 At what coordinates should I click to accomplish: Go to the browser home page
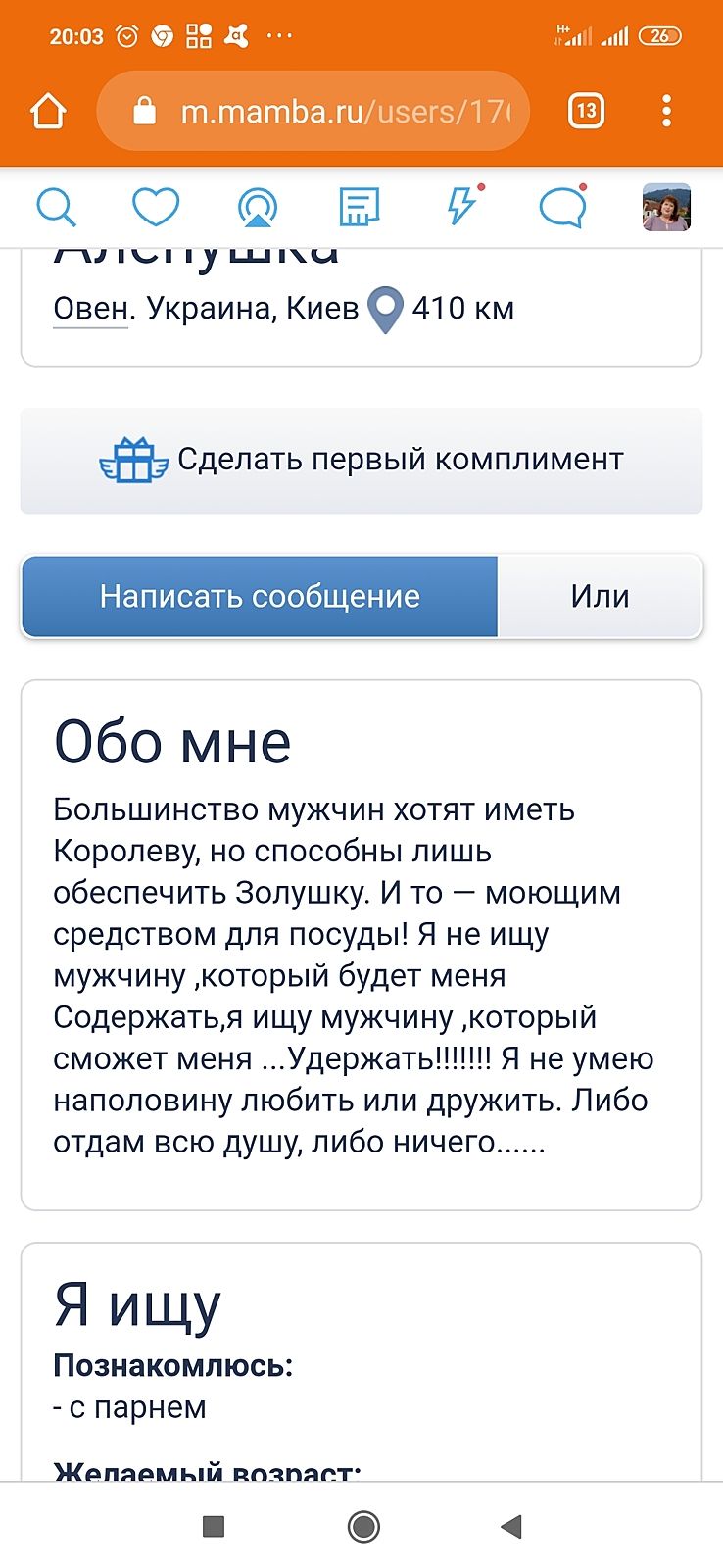point(48,111)
